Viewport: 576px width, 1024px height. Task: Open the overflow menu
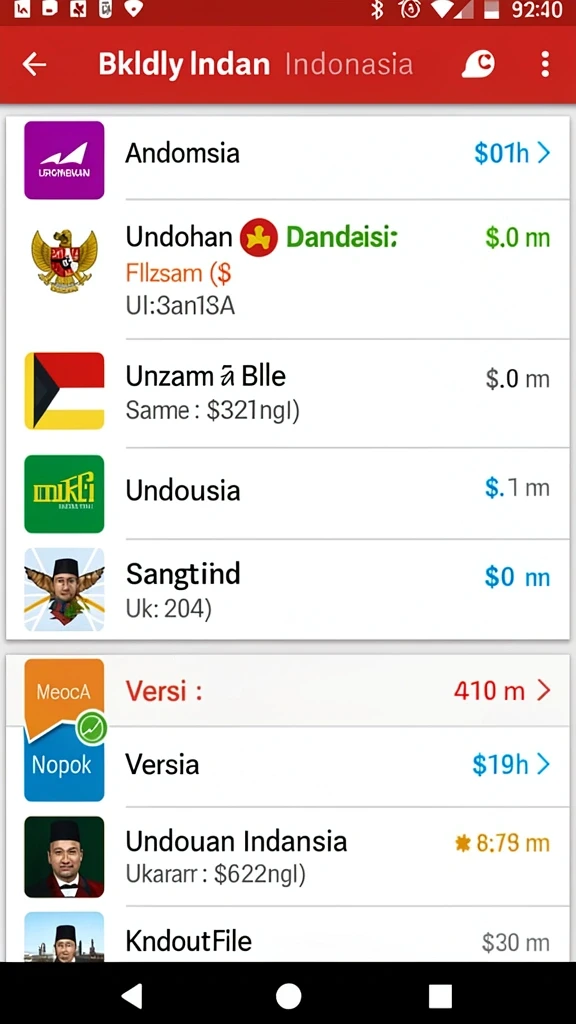point(545,64)
